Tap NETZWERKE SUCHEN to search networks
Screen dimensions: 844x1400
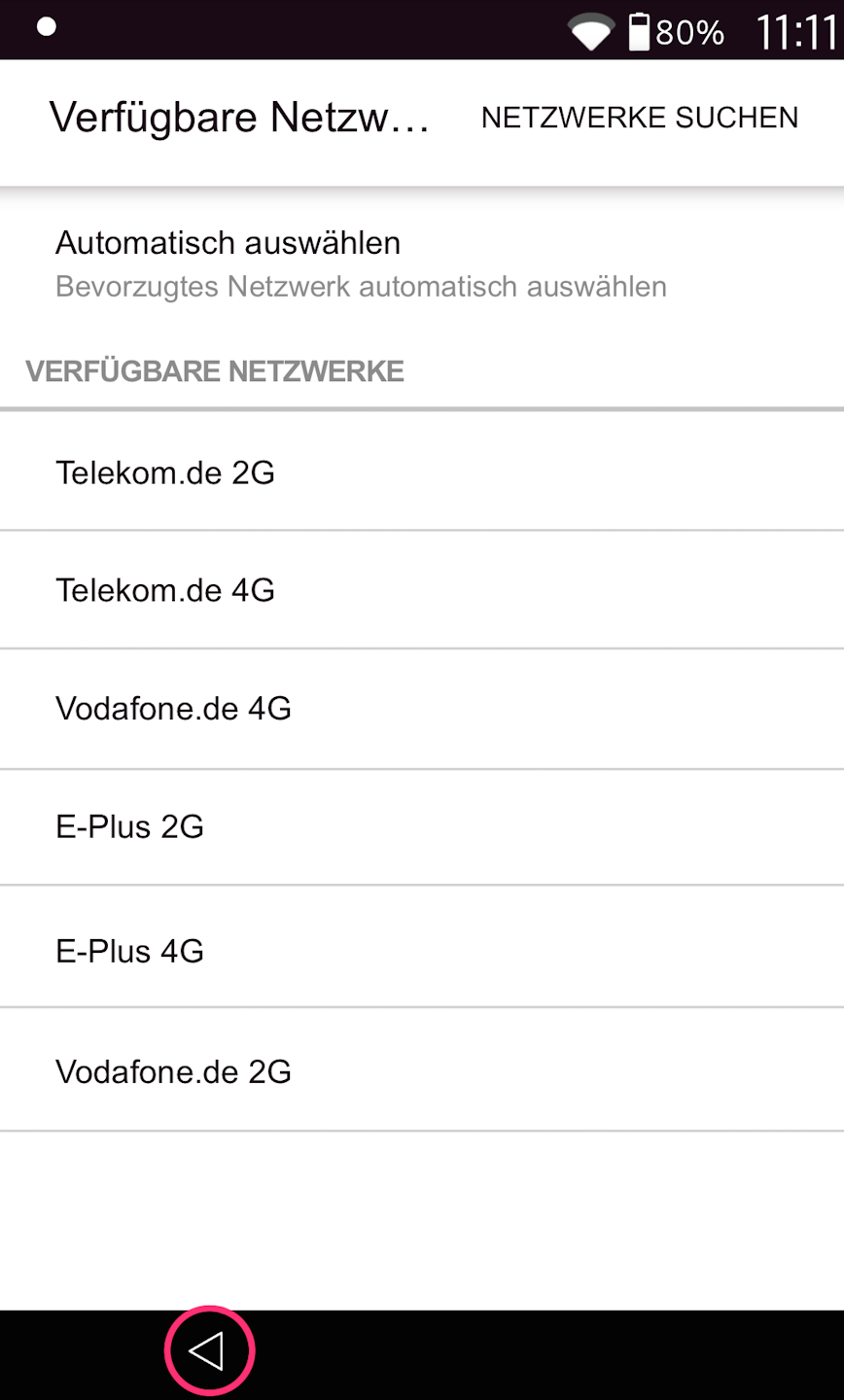639,118
